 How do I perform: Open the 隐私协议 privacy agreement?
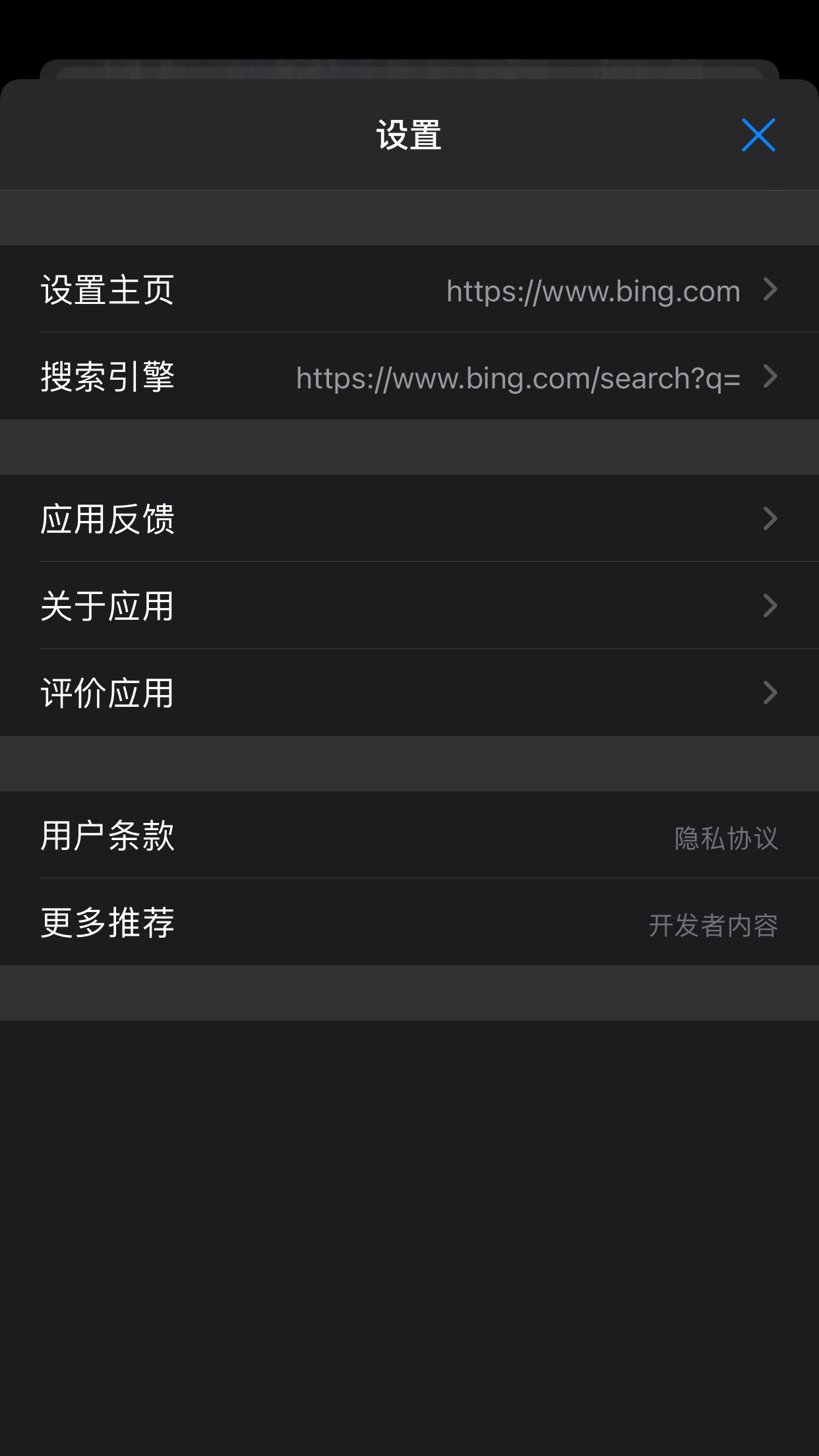click(725, 837)
